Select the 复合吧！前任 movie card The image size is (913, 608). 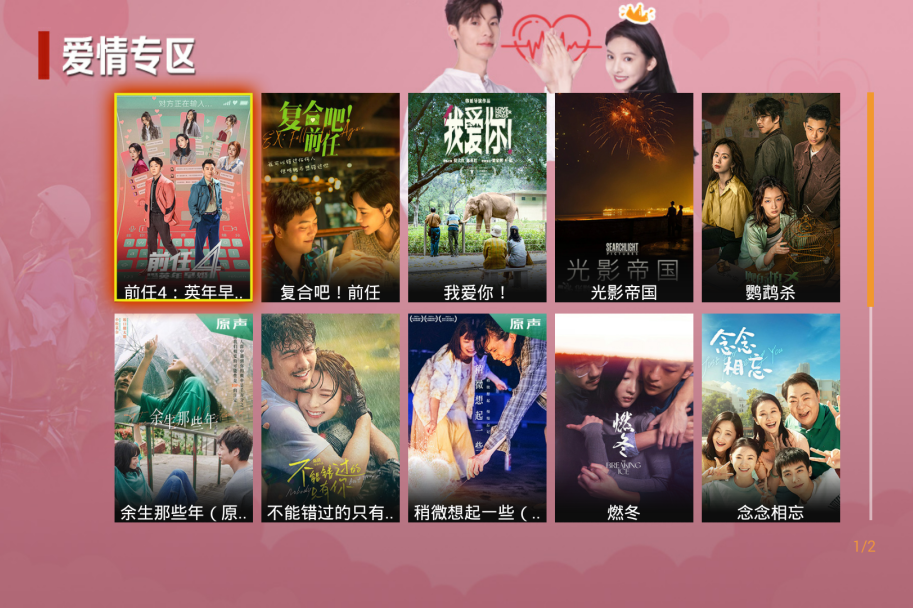(x=330, y=197)
